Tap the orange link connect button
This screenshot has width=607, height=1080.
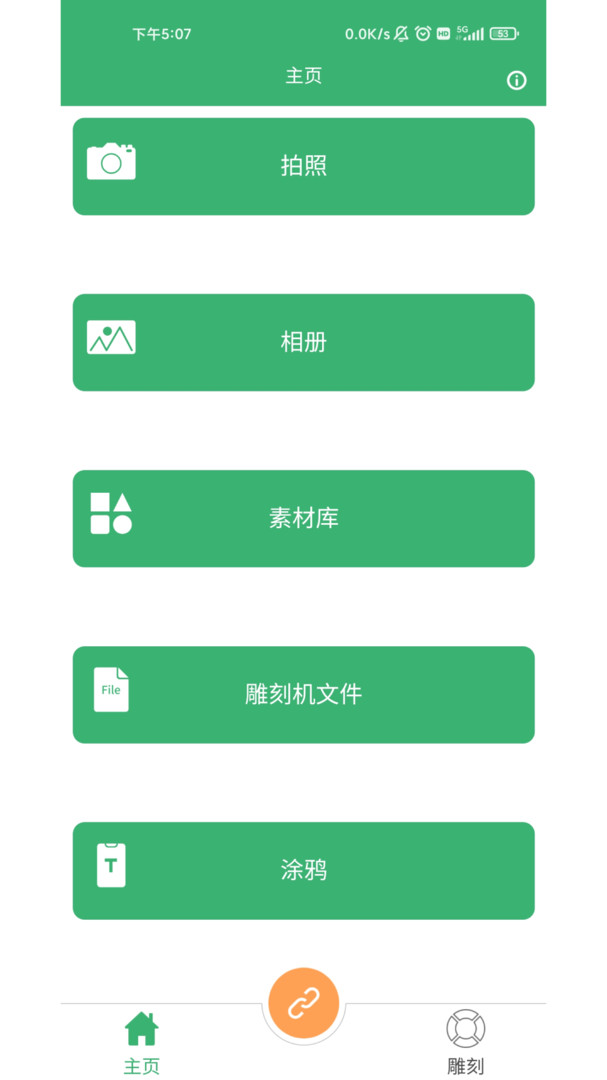pyautogui.click(x=303, y=1003)
